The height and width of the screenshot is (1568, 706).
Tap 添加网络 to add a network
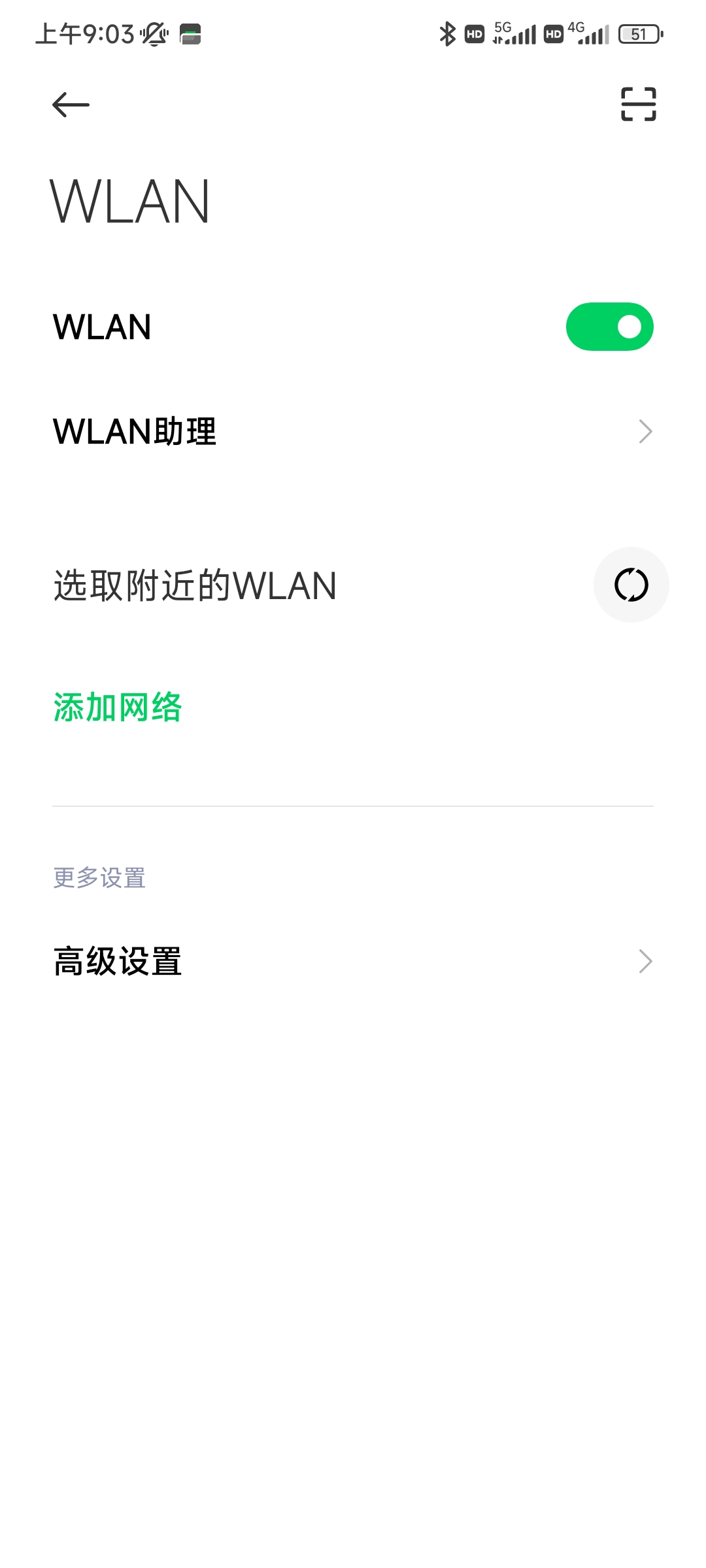[x=118, y=708]
